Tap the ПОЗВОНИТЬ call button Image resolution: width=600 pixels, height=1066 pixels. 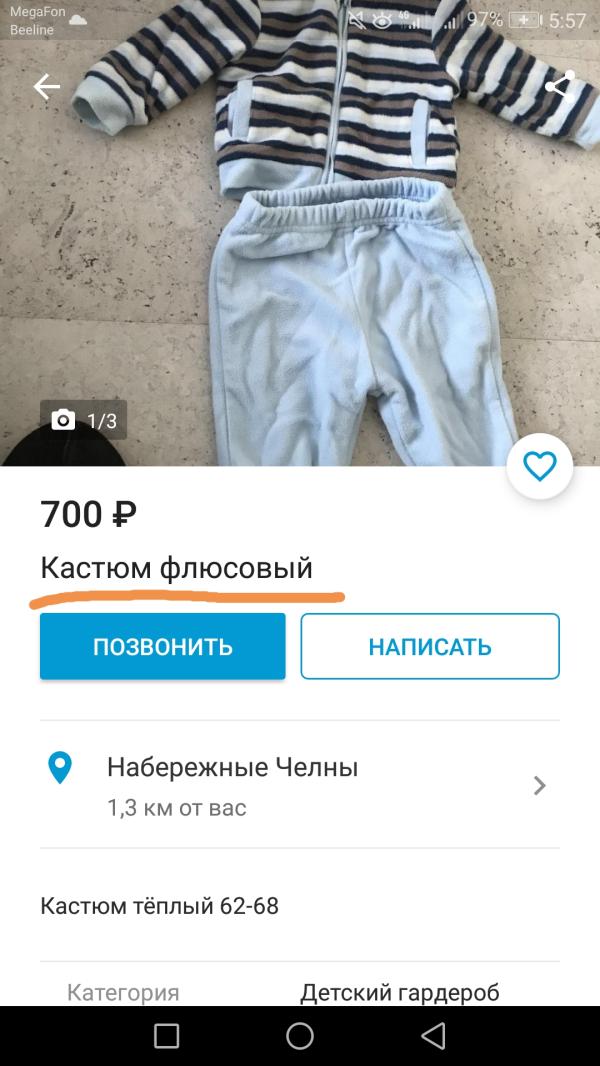click(163, 646)
